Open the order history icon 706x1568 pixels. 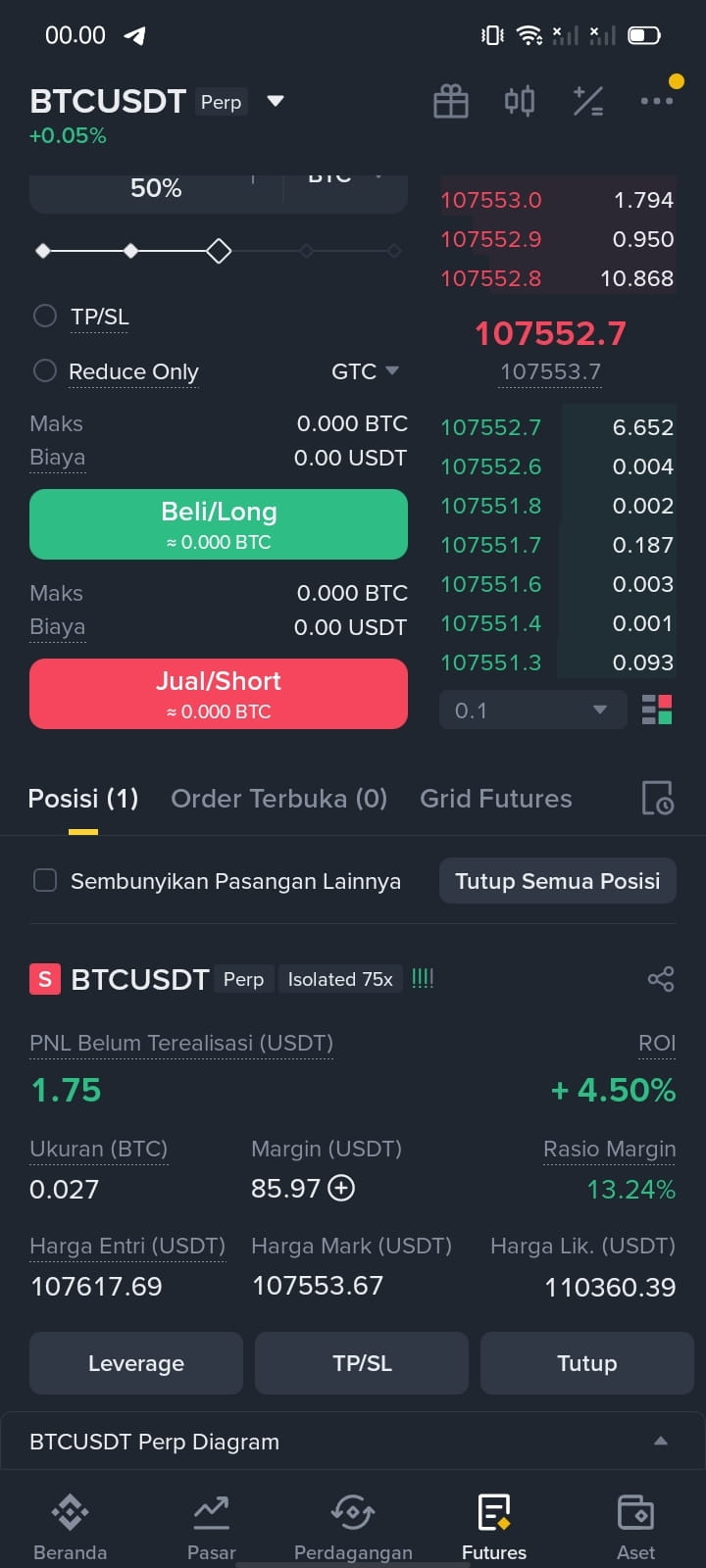pyautogui.click(x=657, y=799)
